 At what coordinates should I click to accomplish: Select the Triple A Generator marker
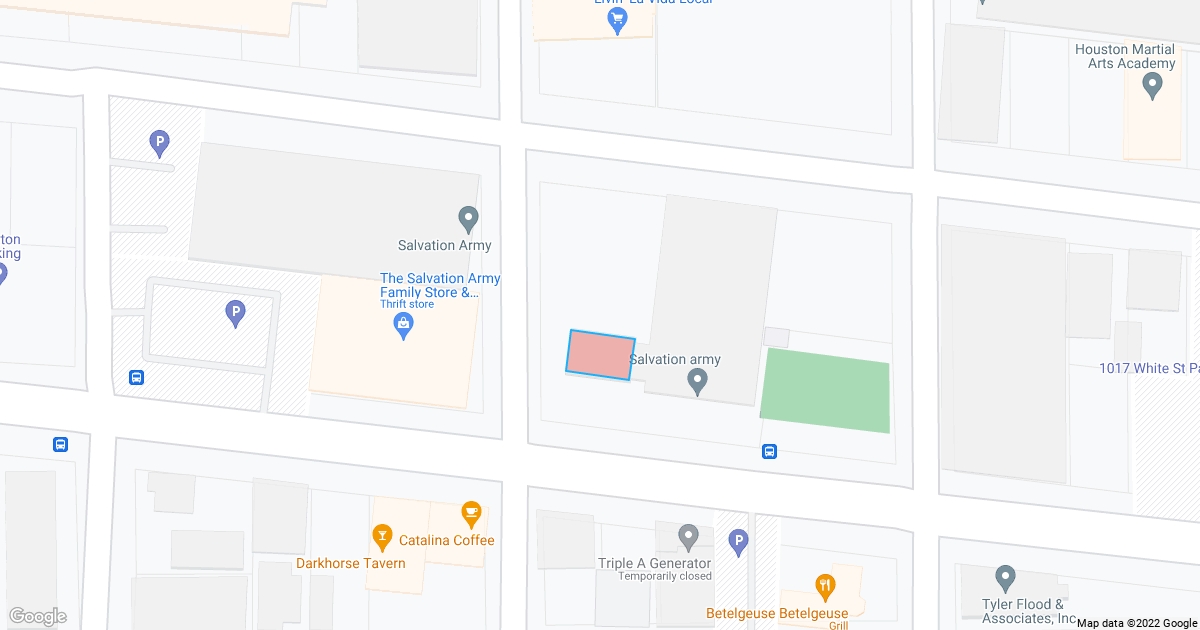point(688,538)
